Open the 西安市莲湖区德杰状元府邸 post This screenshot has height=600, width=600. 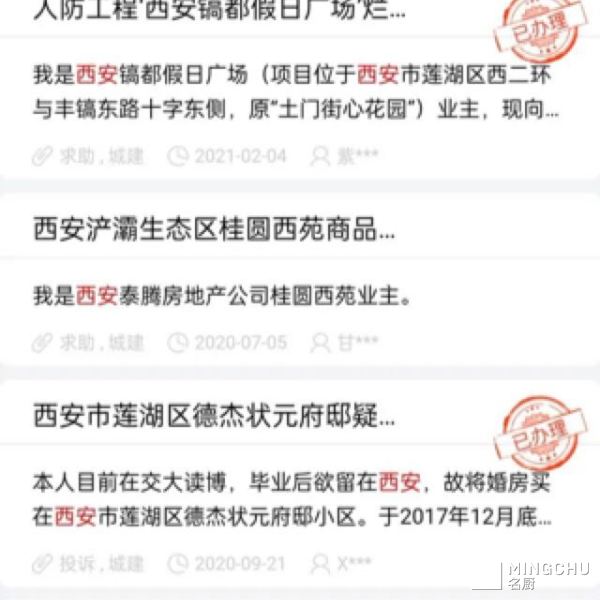coord(213,415)
